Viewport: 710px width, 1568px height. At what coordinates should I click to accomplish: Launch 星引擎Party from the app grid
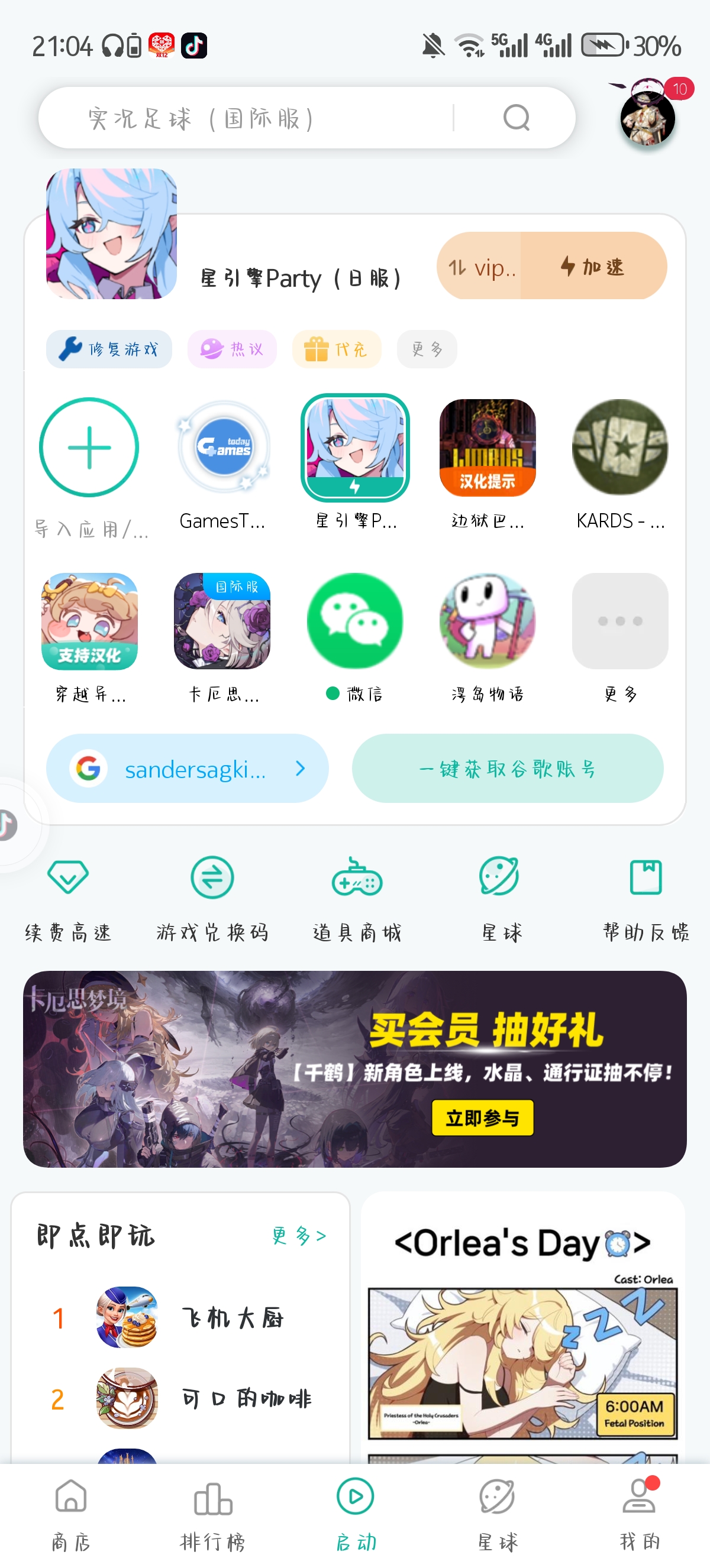point(355,449)
